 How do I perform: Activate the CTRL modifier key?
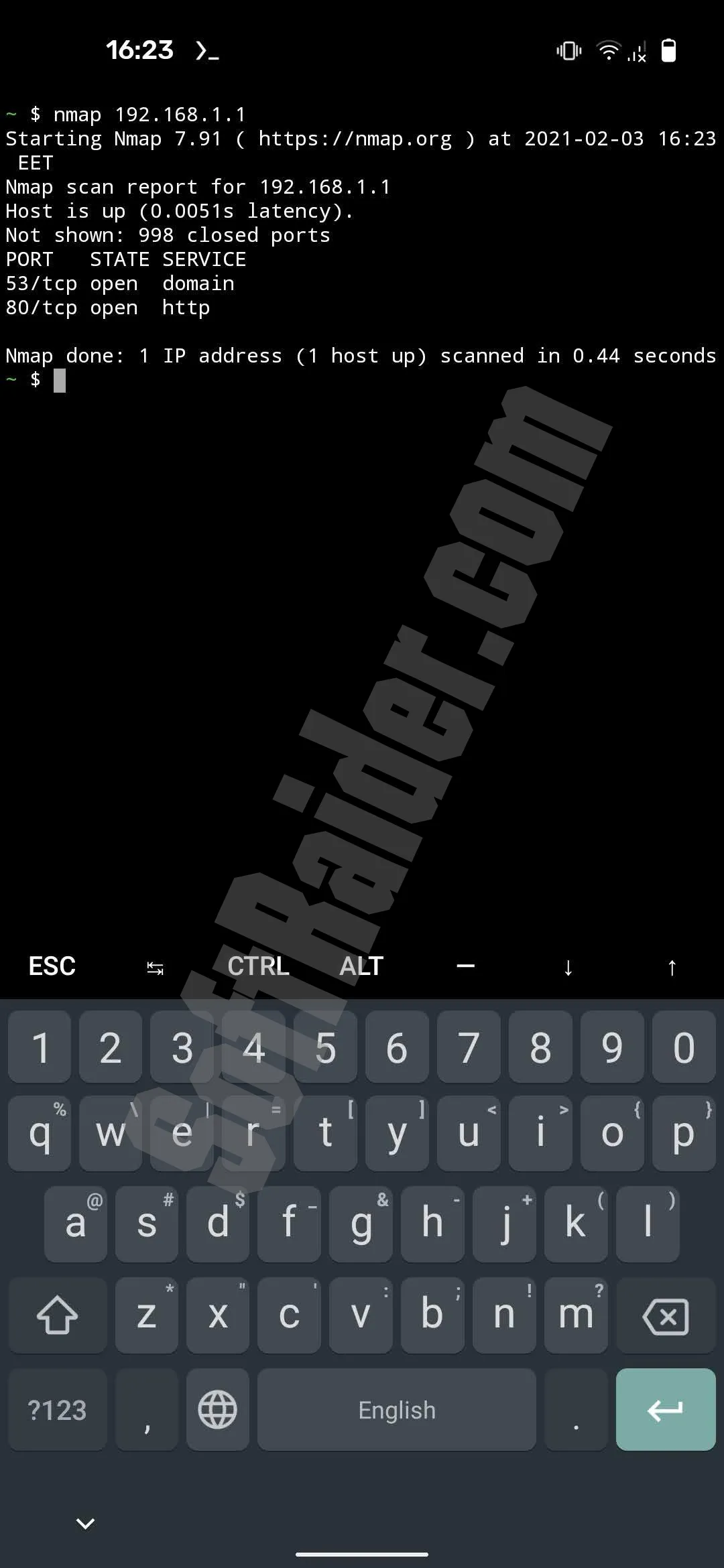click(258, 966)
